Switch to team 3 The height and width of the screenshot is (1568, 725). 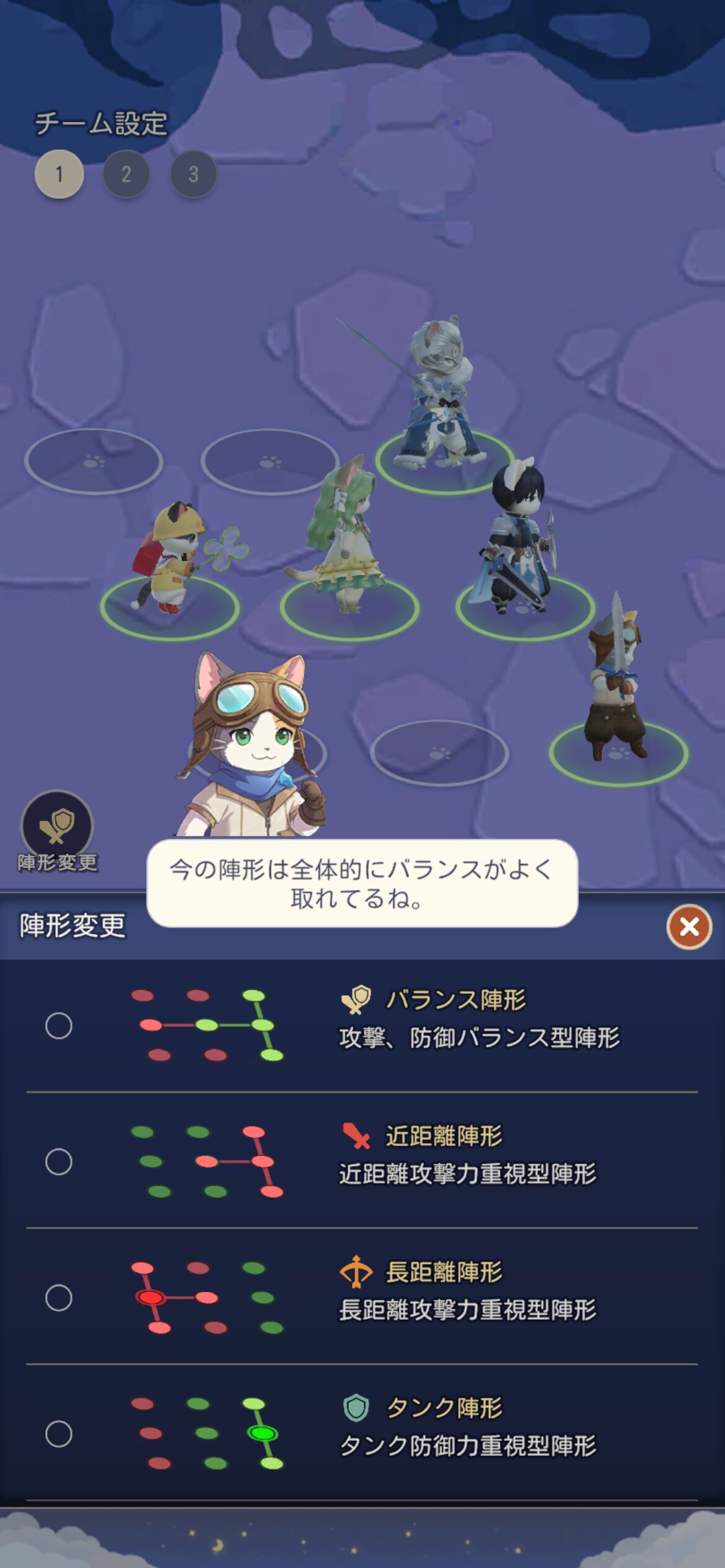point(193,174)
